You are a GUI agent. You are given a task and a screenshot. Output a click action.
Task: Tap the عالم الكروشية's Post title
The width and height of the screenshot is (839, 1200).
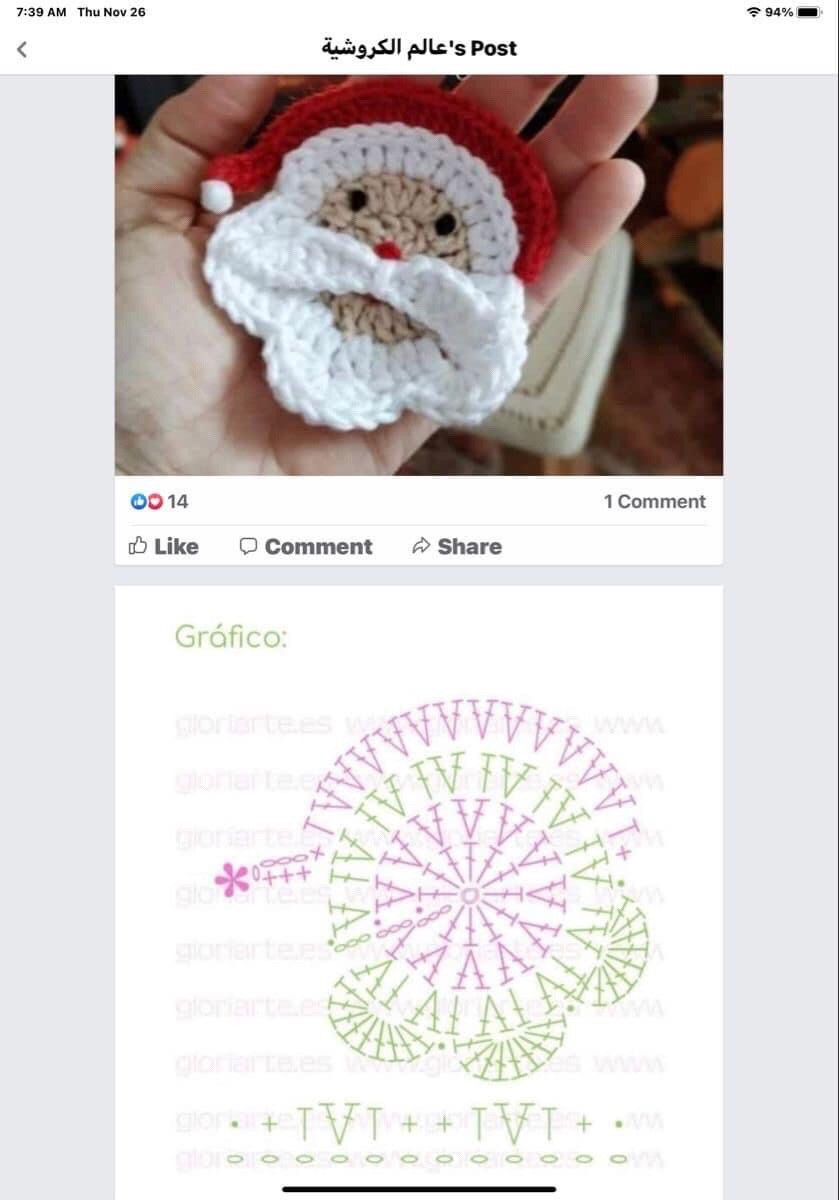(419, 47)
